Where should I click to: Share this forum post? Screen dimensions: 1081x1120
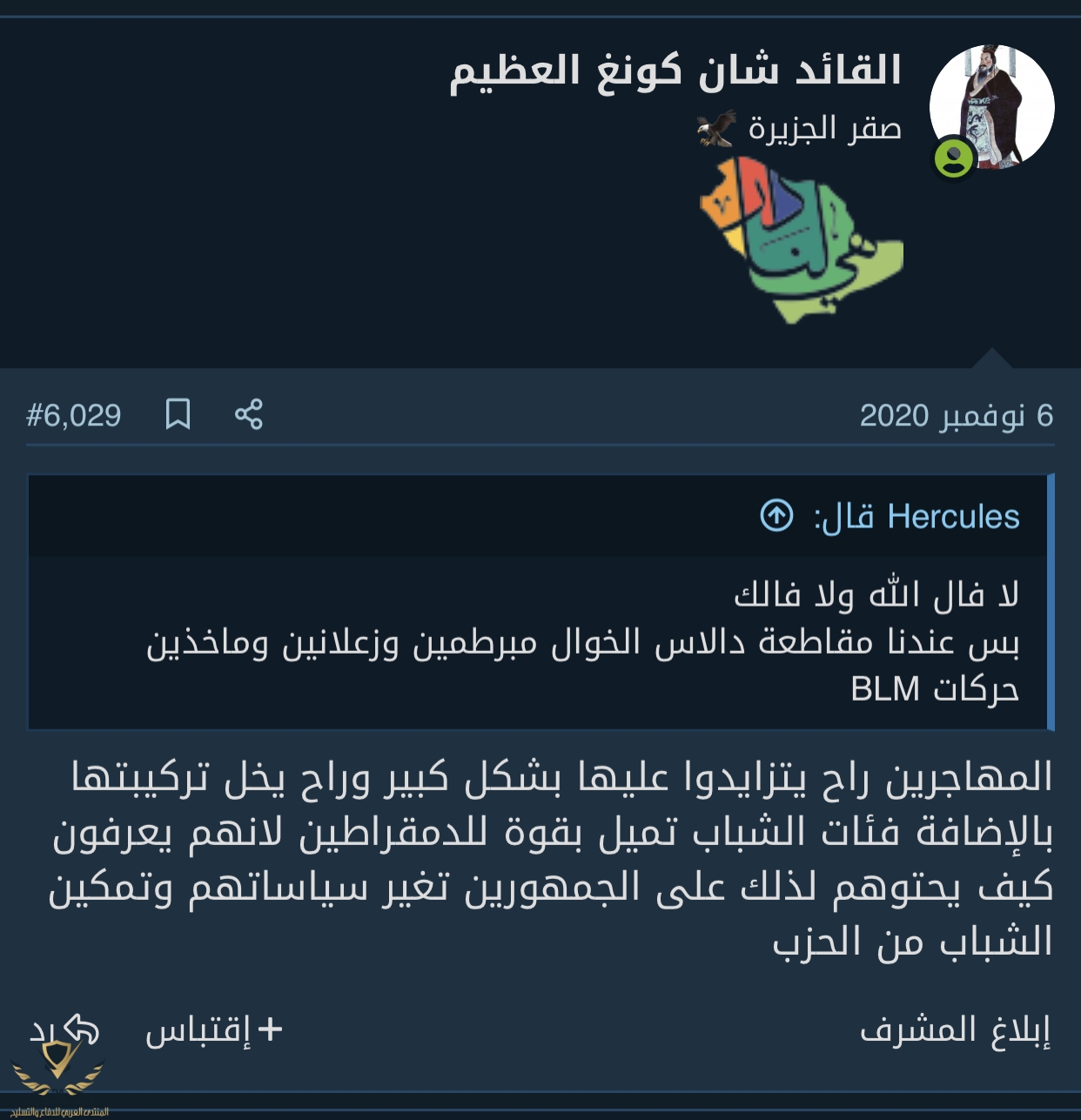[x=249, y=414]
